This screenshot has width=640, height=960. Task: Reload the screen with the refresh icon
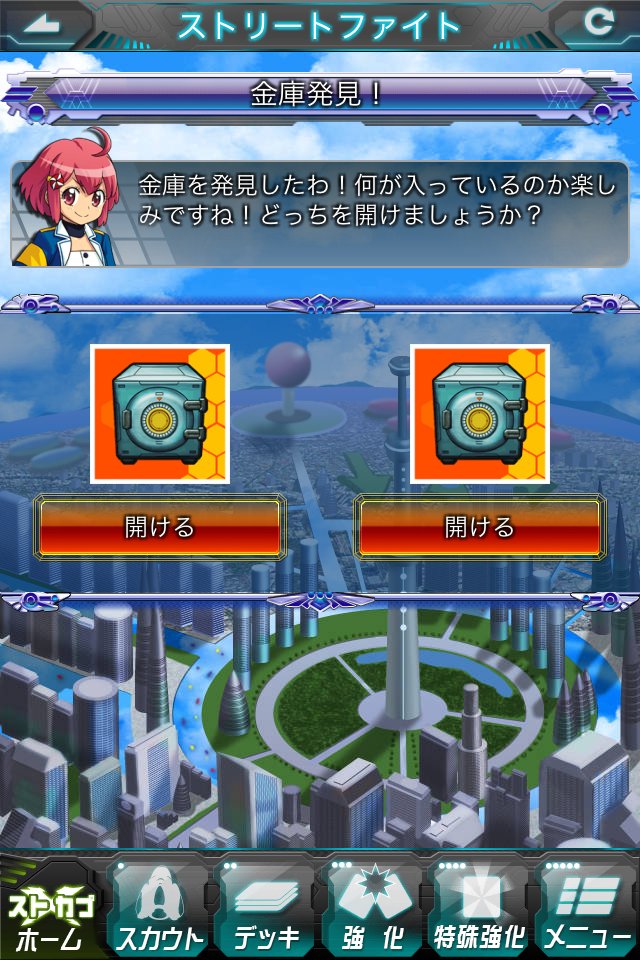pyautogui.click(x=598, y=24)
